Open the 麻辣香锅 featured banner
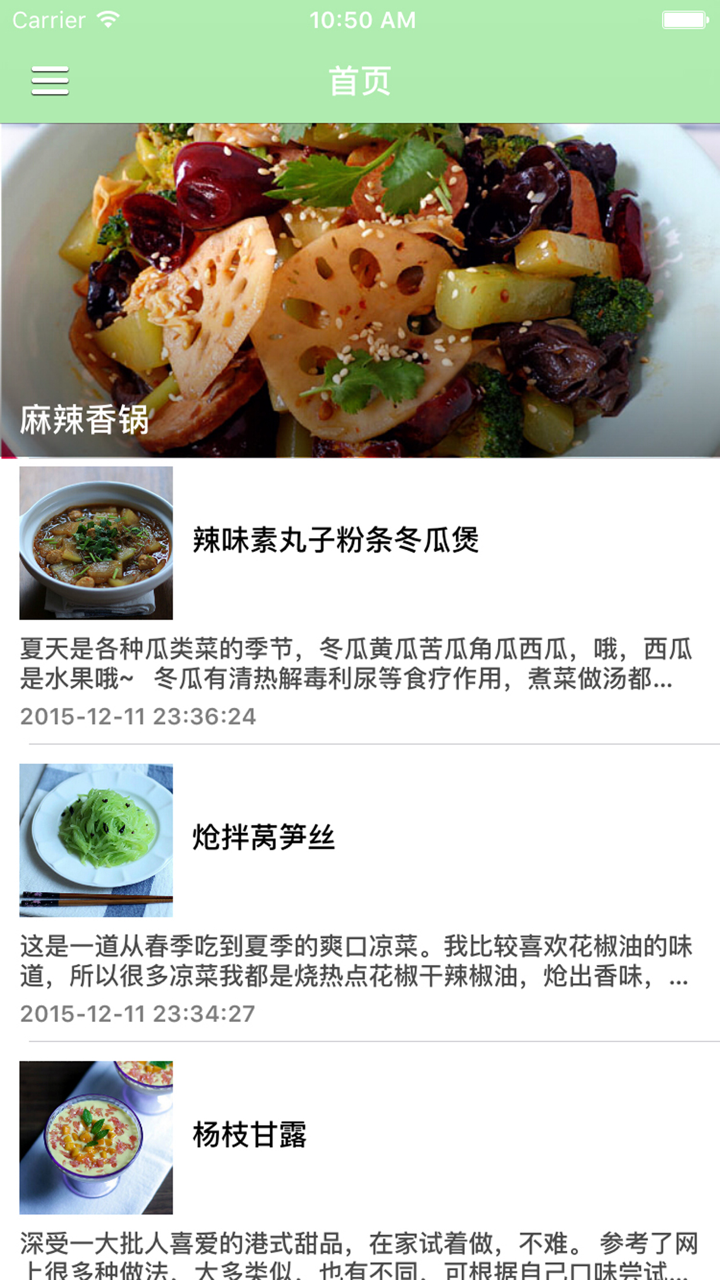The height and width of the screenshot is (1280, 720). pyautogui.click(x=360, y=290)
